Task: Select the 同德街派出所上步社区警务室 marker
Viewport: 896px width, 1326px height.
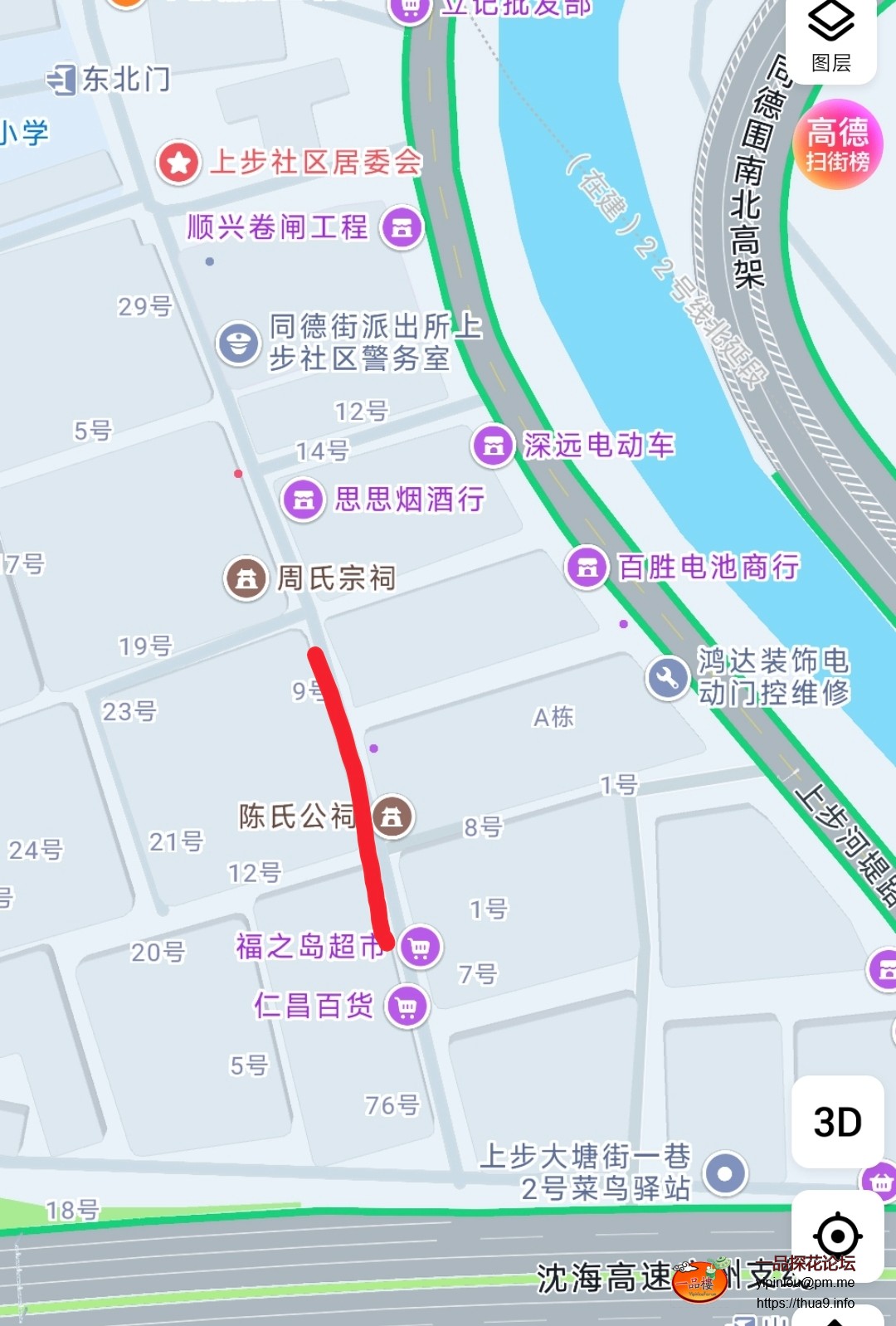Action: 238,343
